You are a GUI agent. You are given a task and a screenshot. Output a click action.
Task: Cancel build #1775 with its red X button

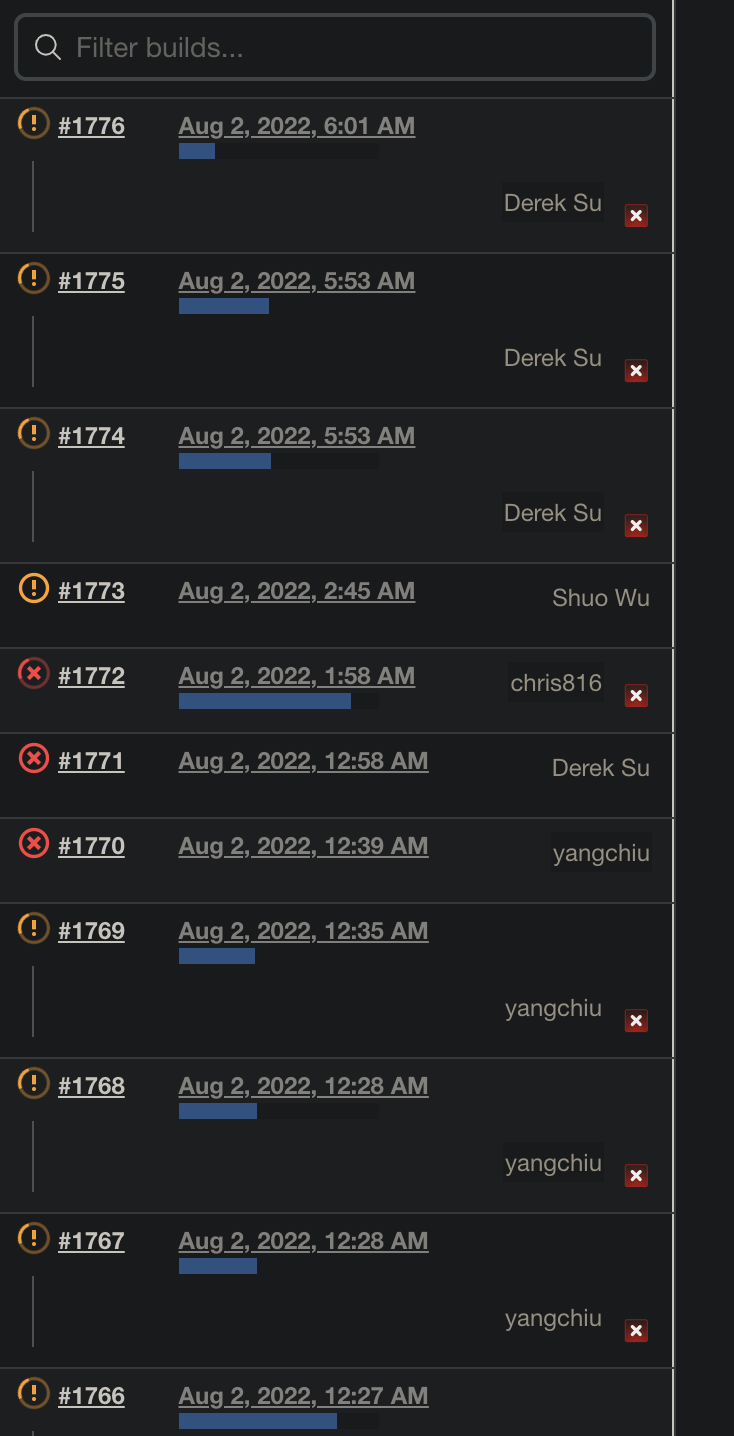[636, 370]
